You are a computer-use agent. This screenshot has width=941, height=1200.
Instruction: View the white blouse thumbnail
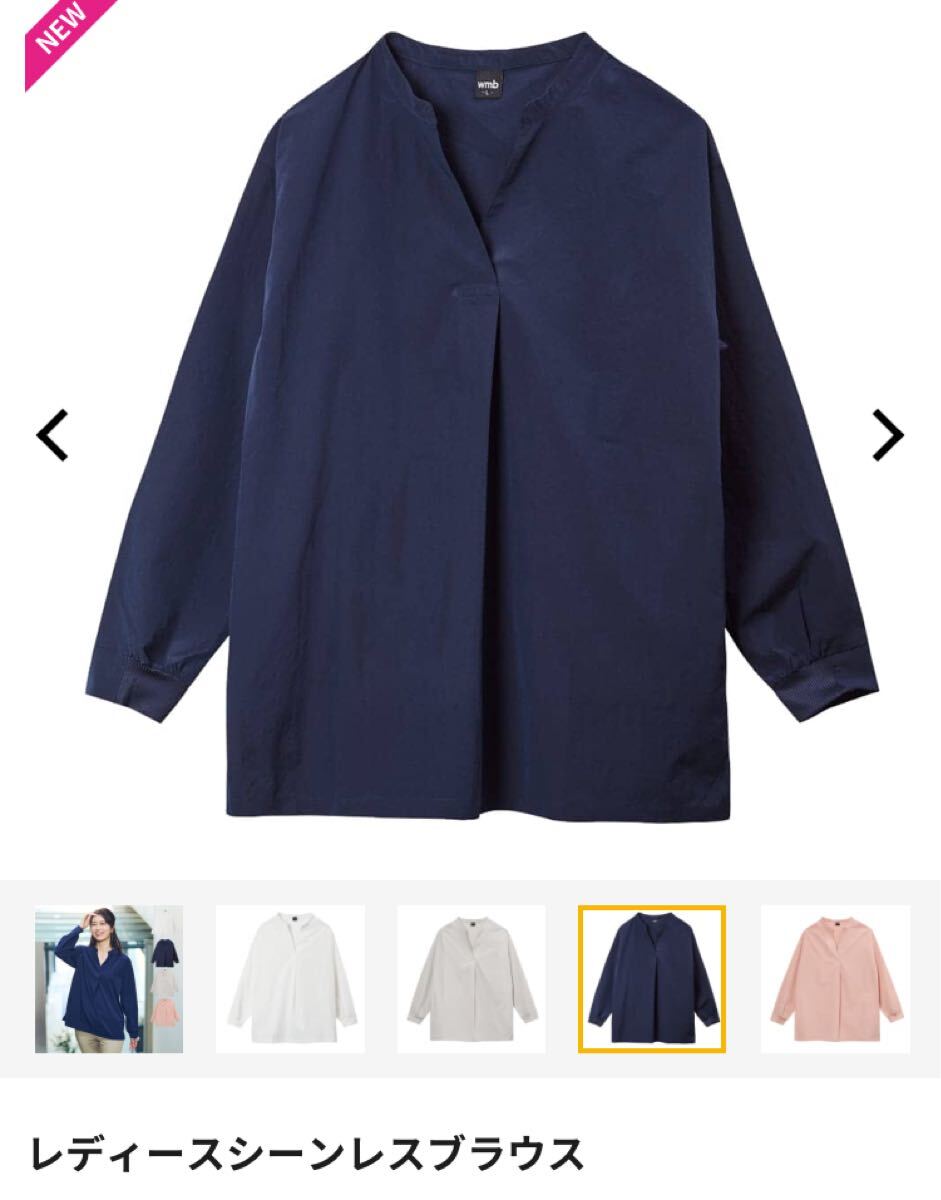[x=290, y=979]
